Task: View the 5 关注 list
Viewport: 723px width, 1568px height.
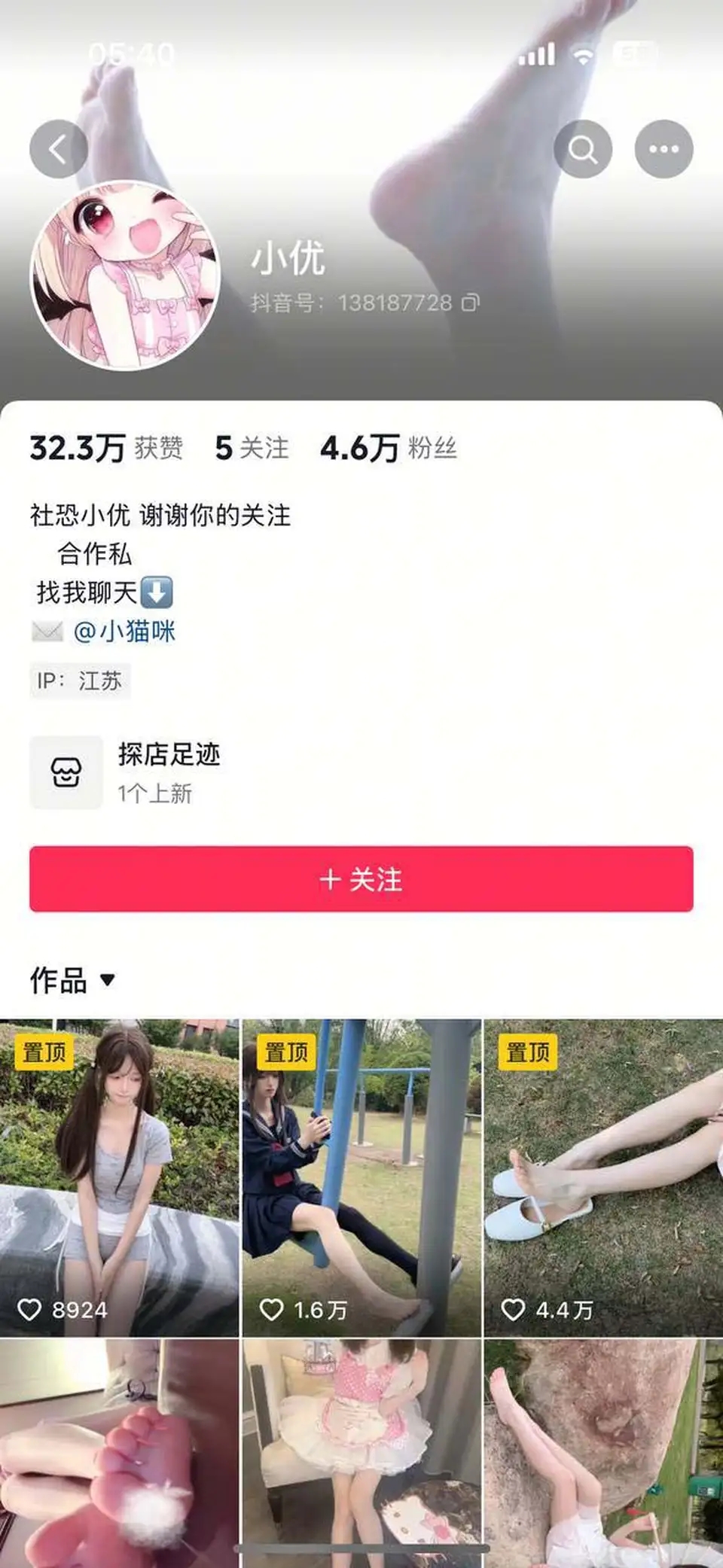Action: (252, 448)
